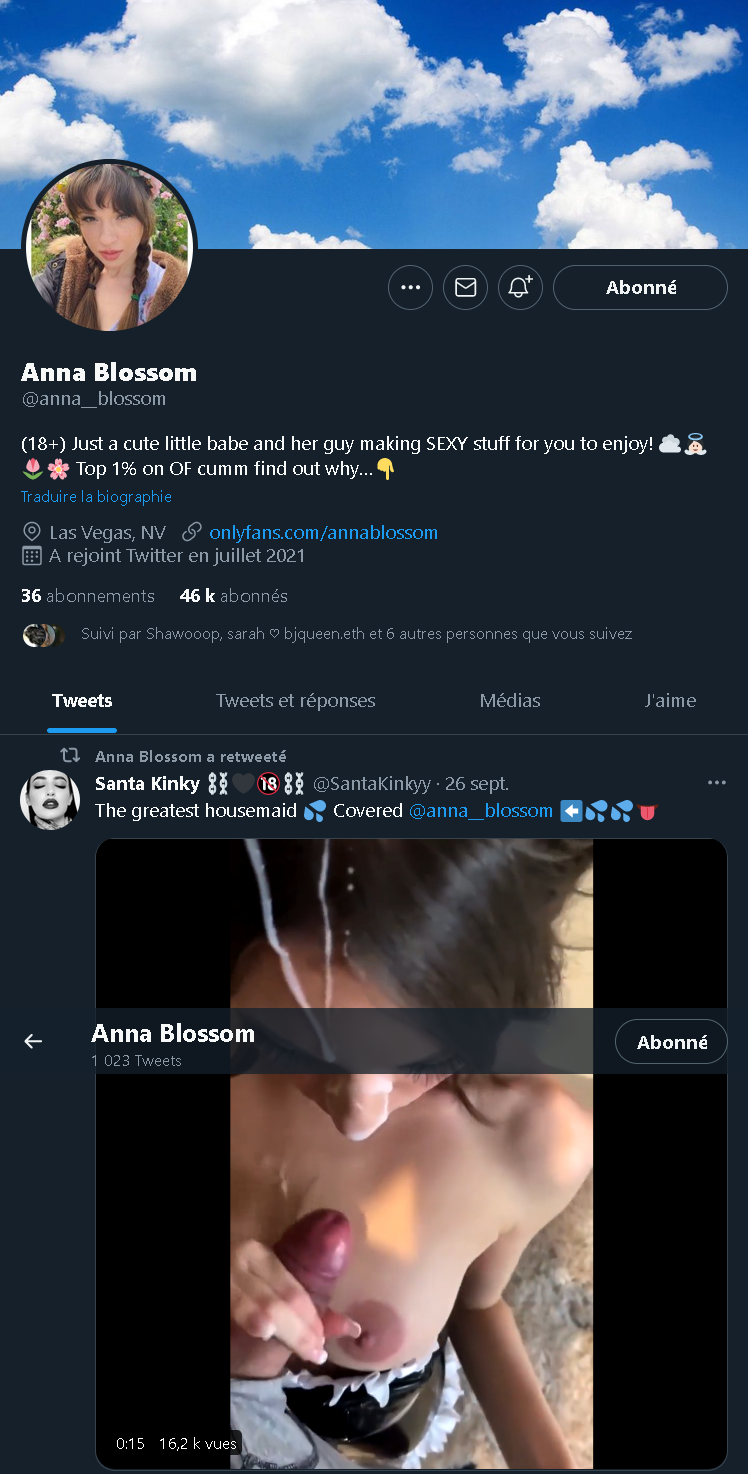The image size is (748, 1474).
Task: Tap the Abonné button beside the bell
Action: 640,288
